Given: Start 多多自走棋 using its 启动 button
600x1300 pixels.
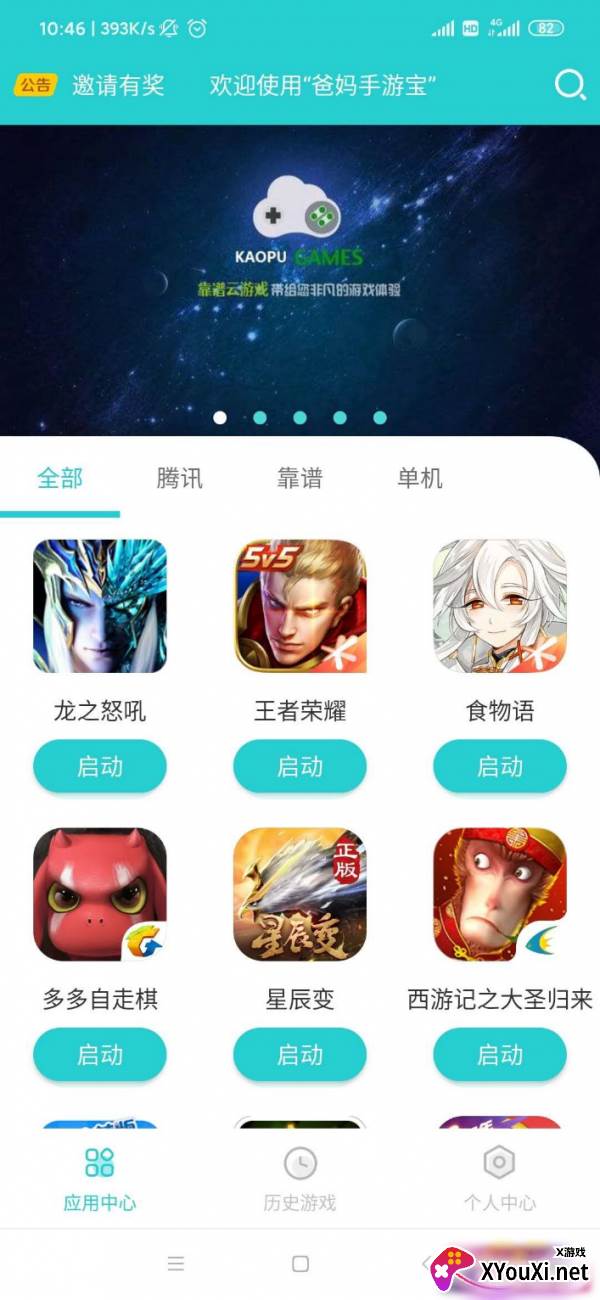Looking at the screenshot, I should pyautogui.click(x=100, y=1054).
